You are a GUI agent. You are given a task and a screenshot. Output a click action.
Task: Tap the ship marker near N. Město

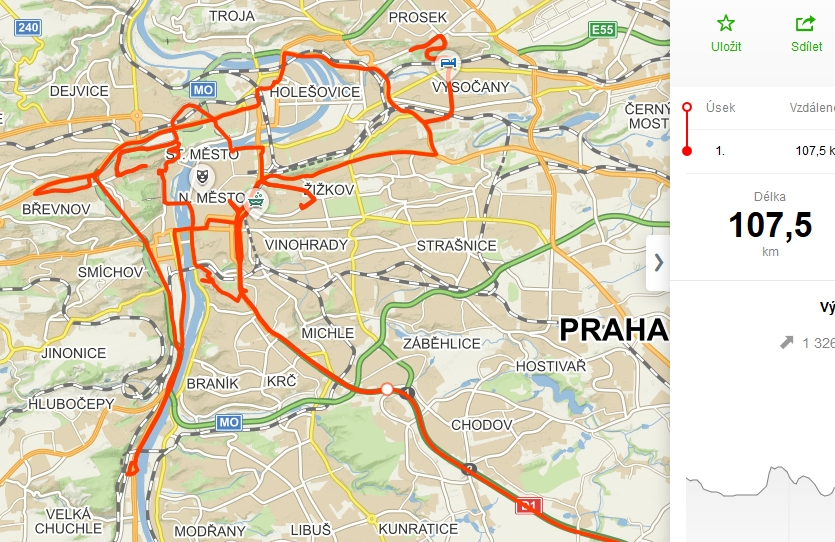click(x=258, y=202)
